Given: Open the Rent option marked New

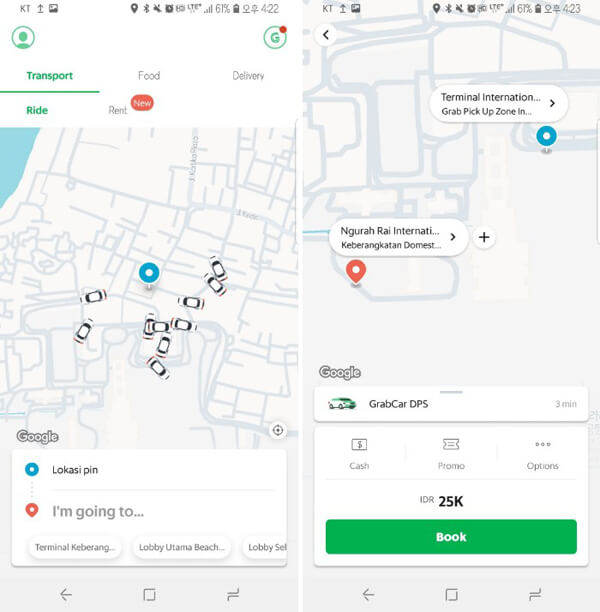Looking at the screenshot, I should [x=119, y=110].
